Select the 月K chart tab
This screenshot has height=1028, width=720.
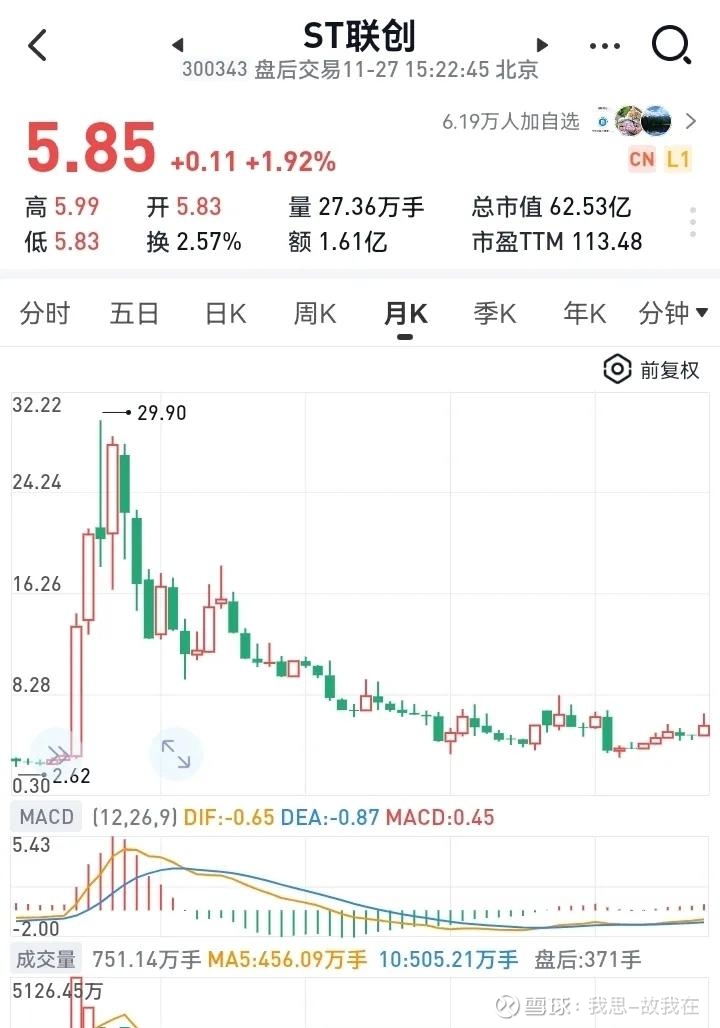coord(405,314)
